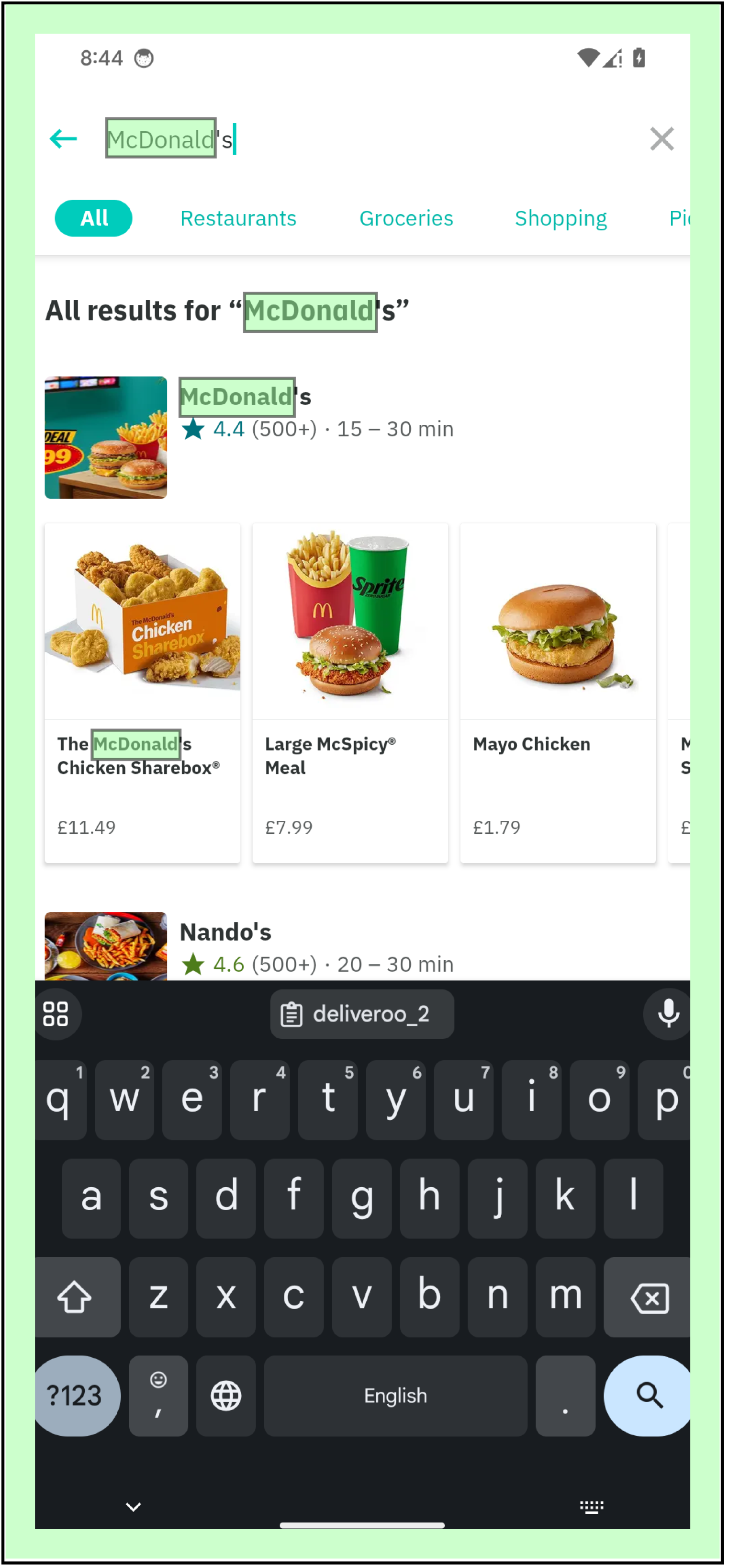Open the Large McSpicy Meal card

[x=350, y=692]
